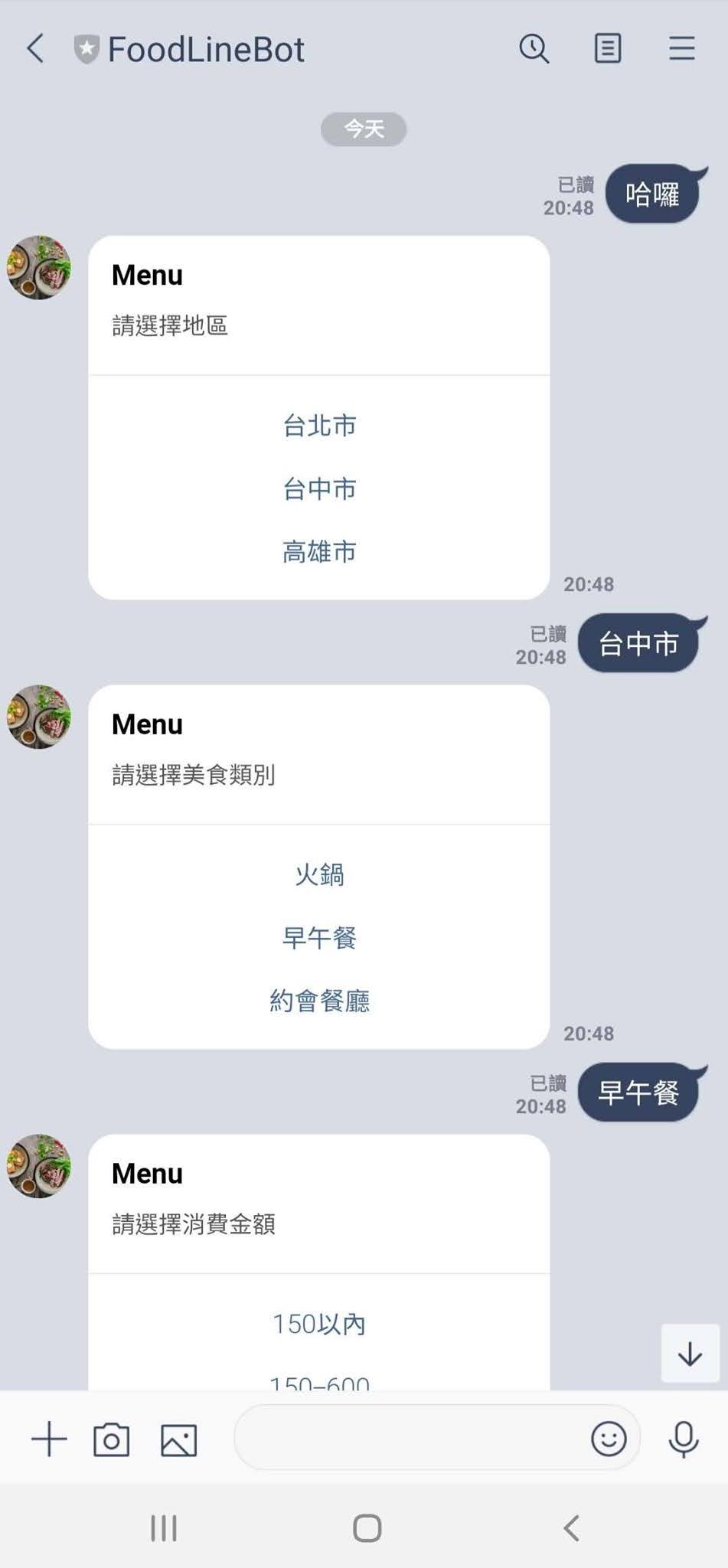Select 台北市 in the region menu
The image size is (728, 1568).
pos(319,426)
